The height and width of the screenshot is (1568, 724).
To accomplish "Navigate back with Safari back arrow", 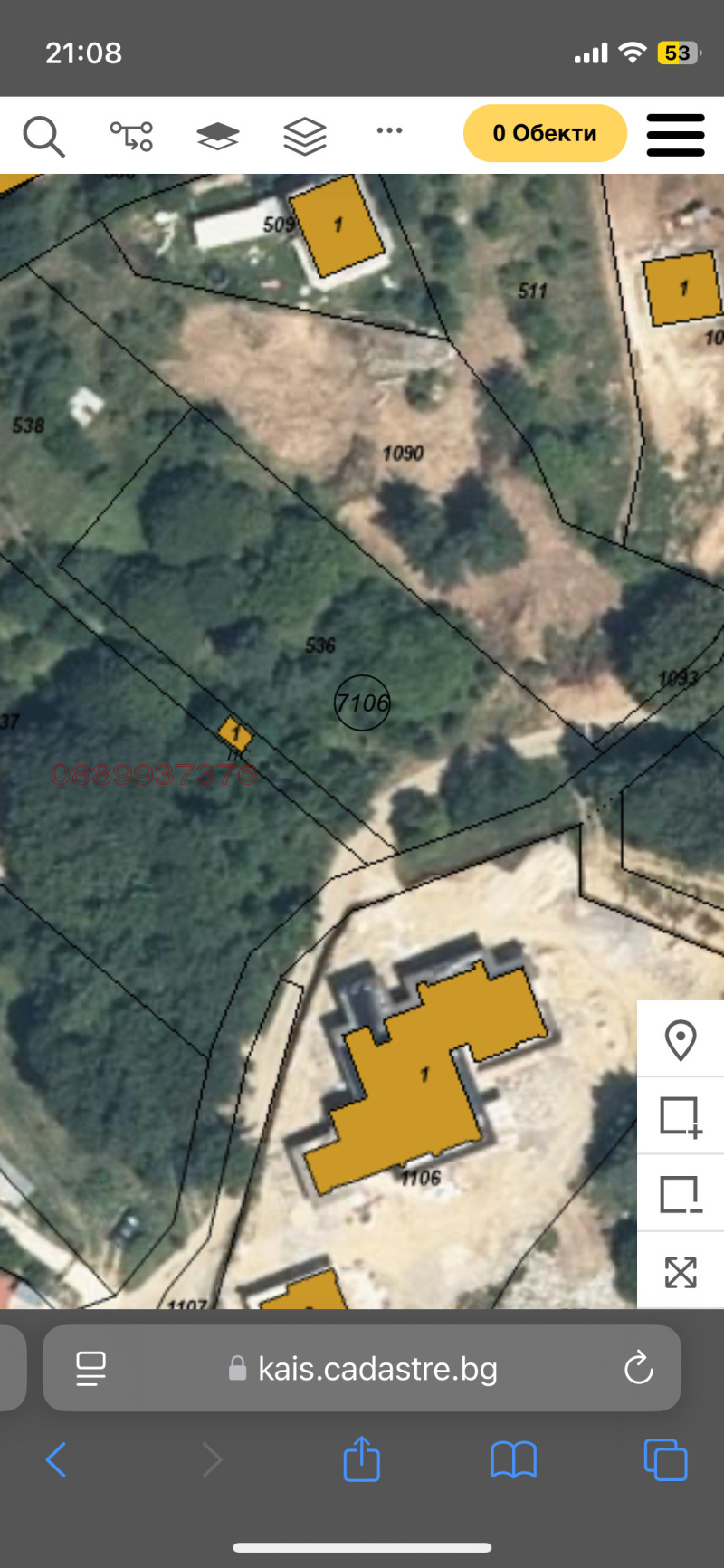I will (57, 1459).
